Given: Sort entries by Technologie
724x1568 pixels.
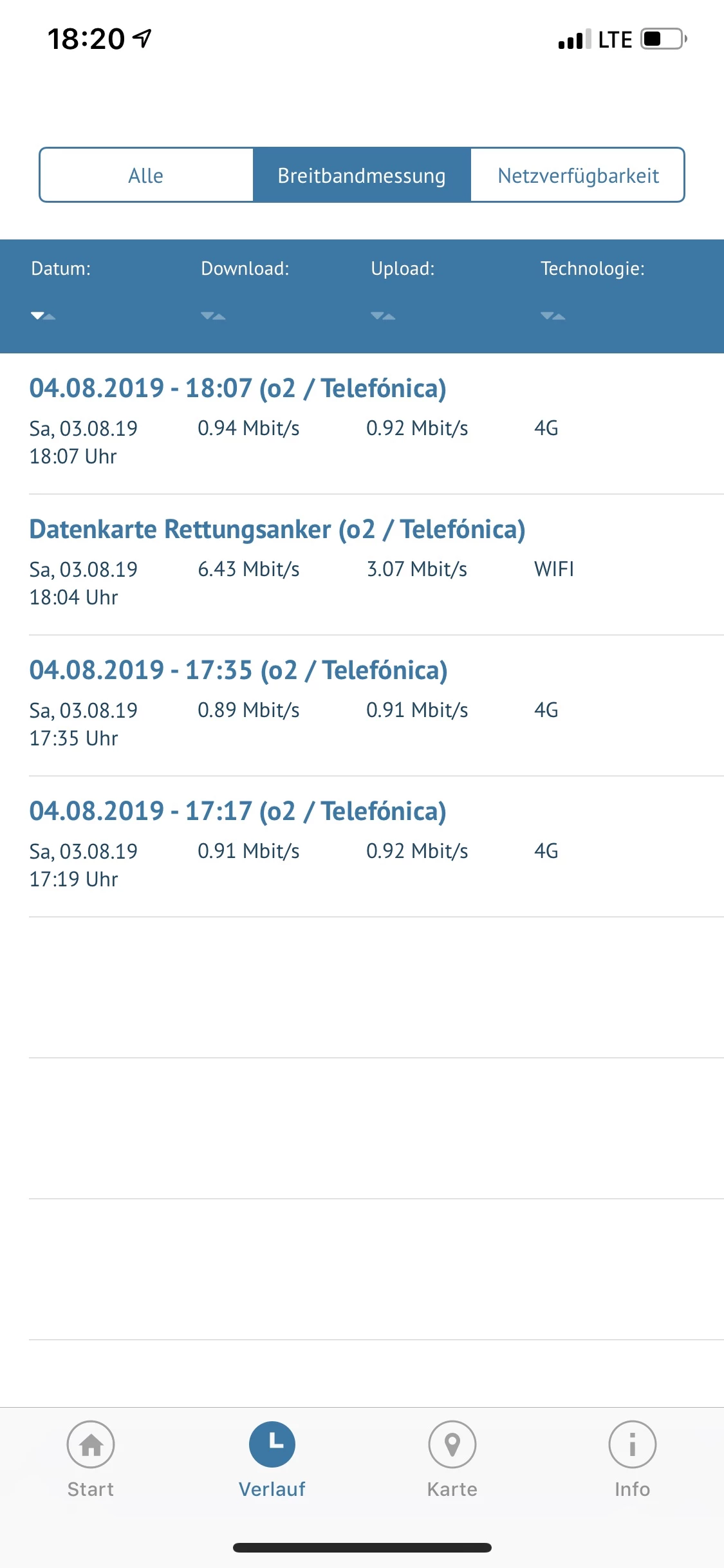Looking at the screenshot, I should tap(553, 315).
